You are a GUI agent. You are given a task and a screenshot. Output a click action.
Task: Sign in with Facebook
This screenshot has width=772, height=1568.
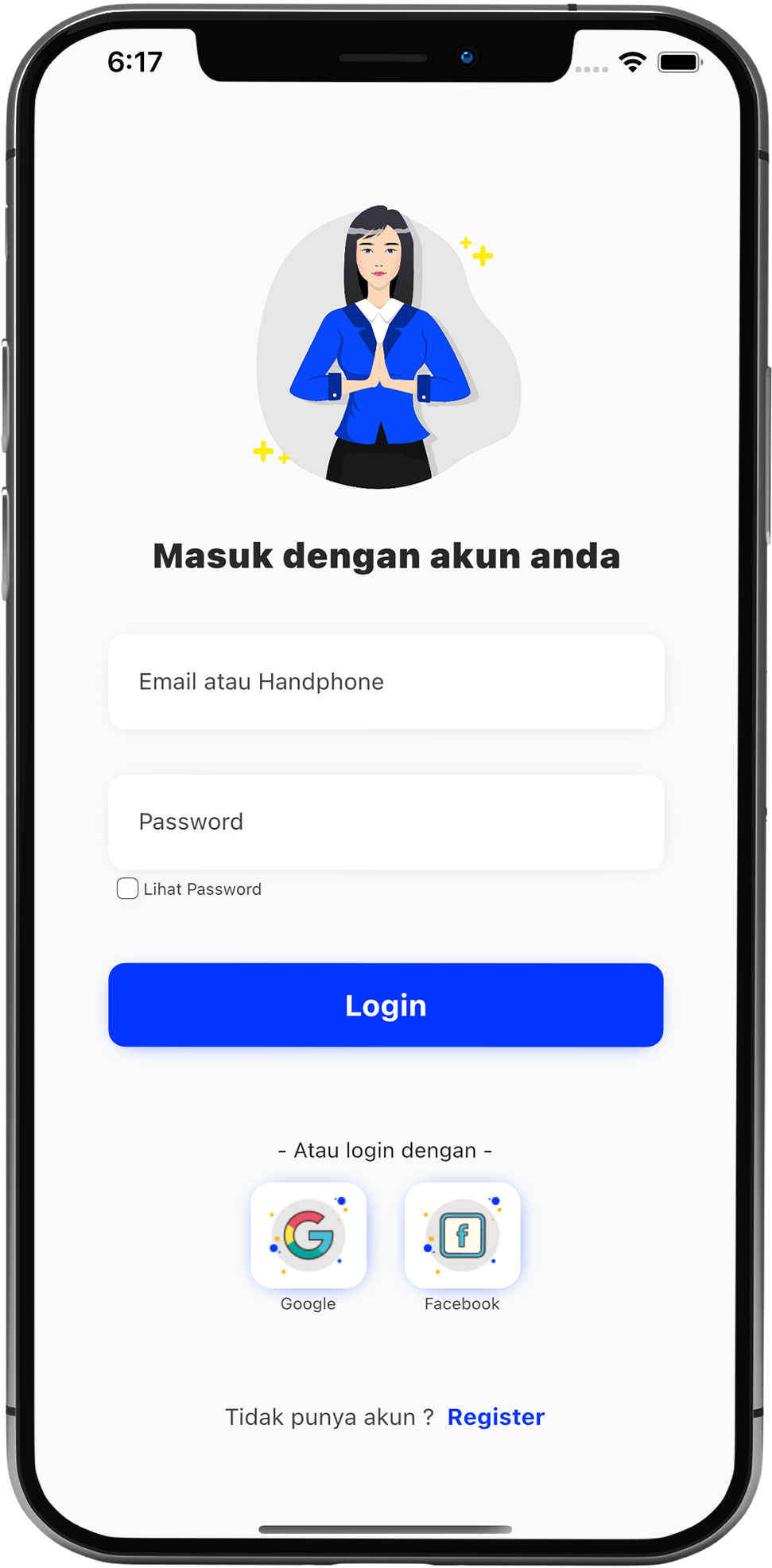pyautogui.click(x=462, y=1235)
